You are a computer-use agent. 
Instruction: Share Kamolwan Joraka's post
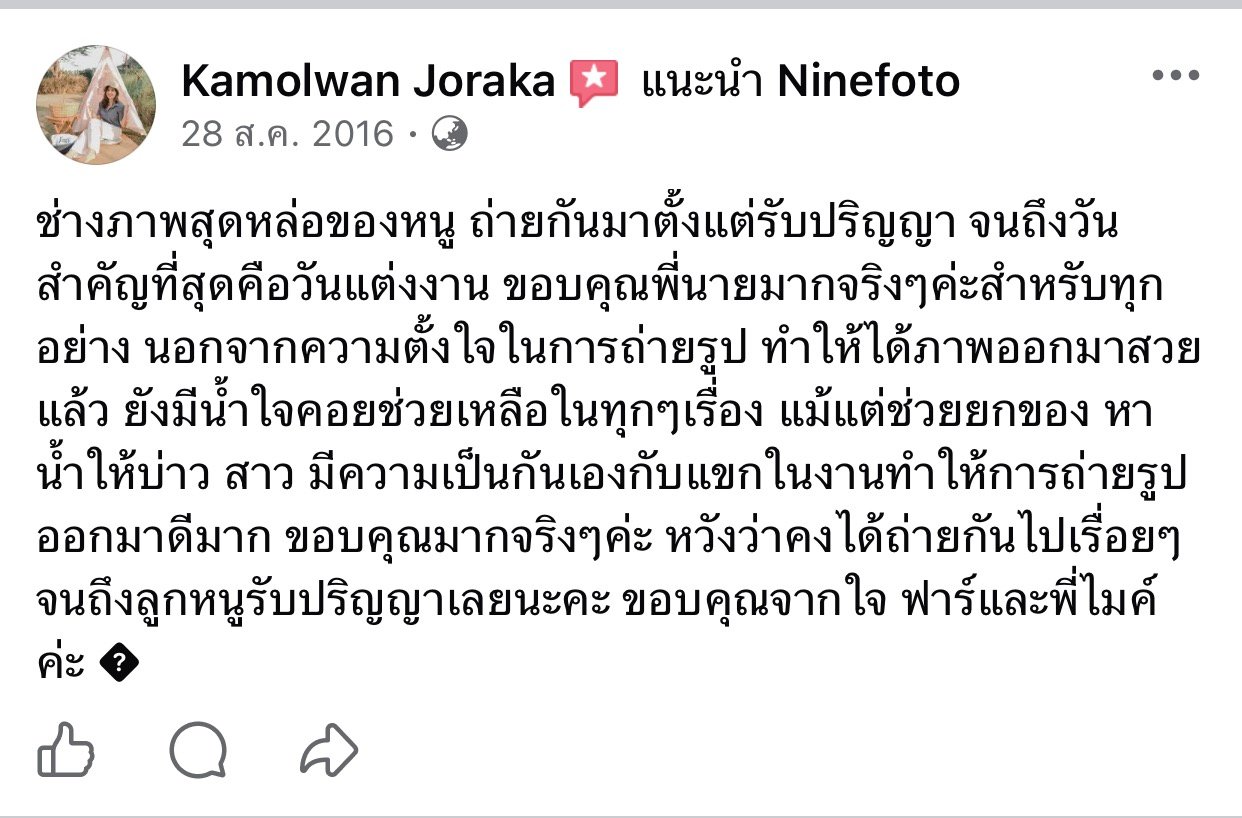tap(329, 750)
